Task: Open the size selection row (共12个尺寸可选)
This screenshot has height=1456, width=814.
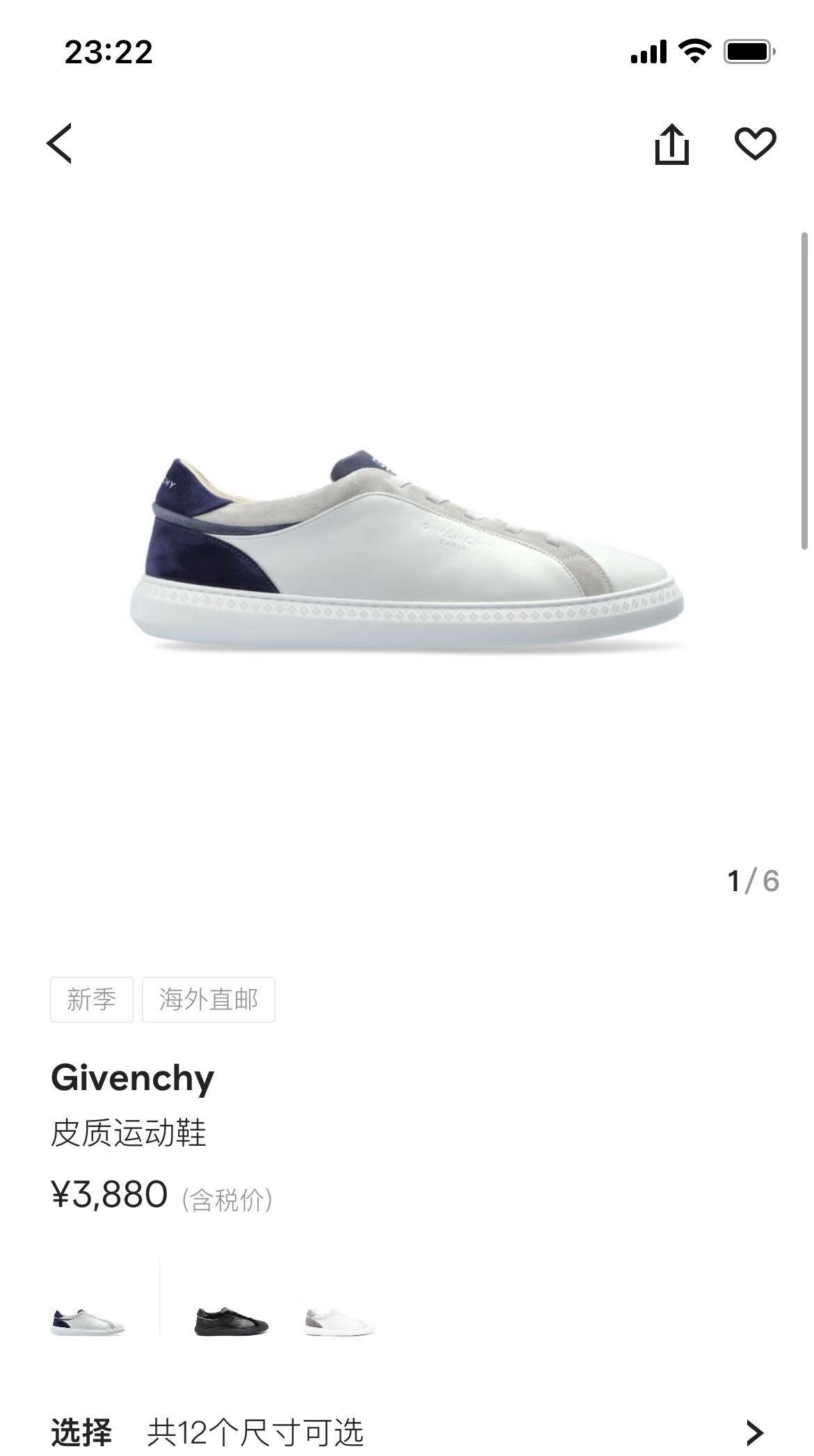Action: click(407, 1432)
